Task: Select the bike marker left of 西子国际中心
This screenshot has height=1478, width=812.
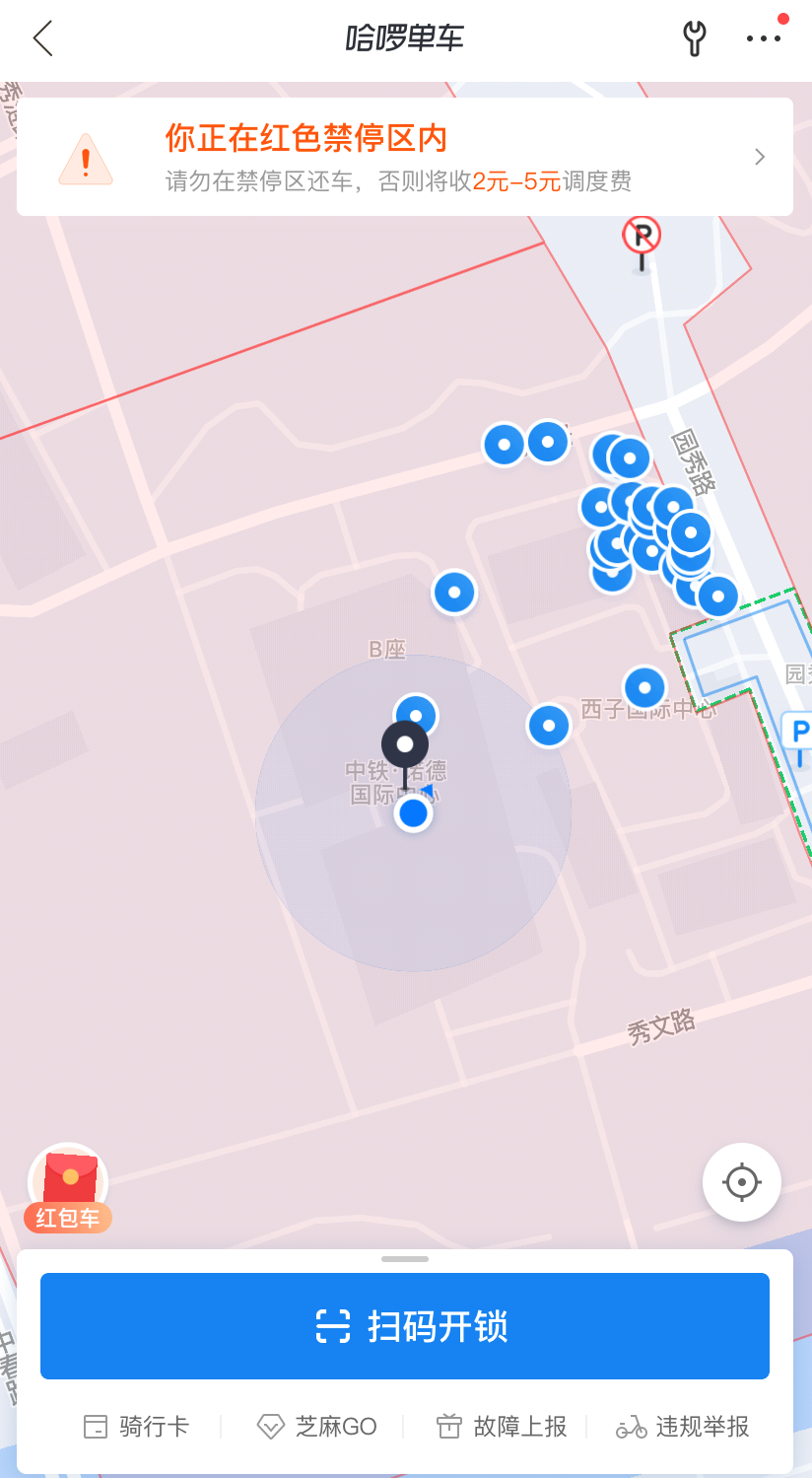Action: [549, 726]
